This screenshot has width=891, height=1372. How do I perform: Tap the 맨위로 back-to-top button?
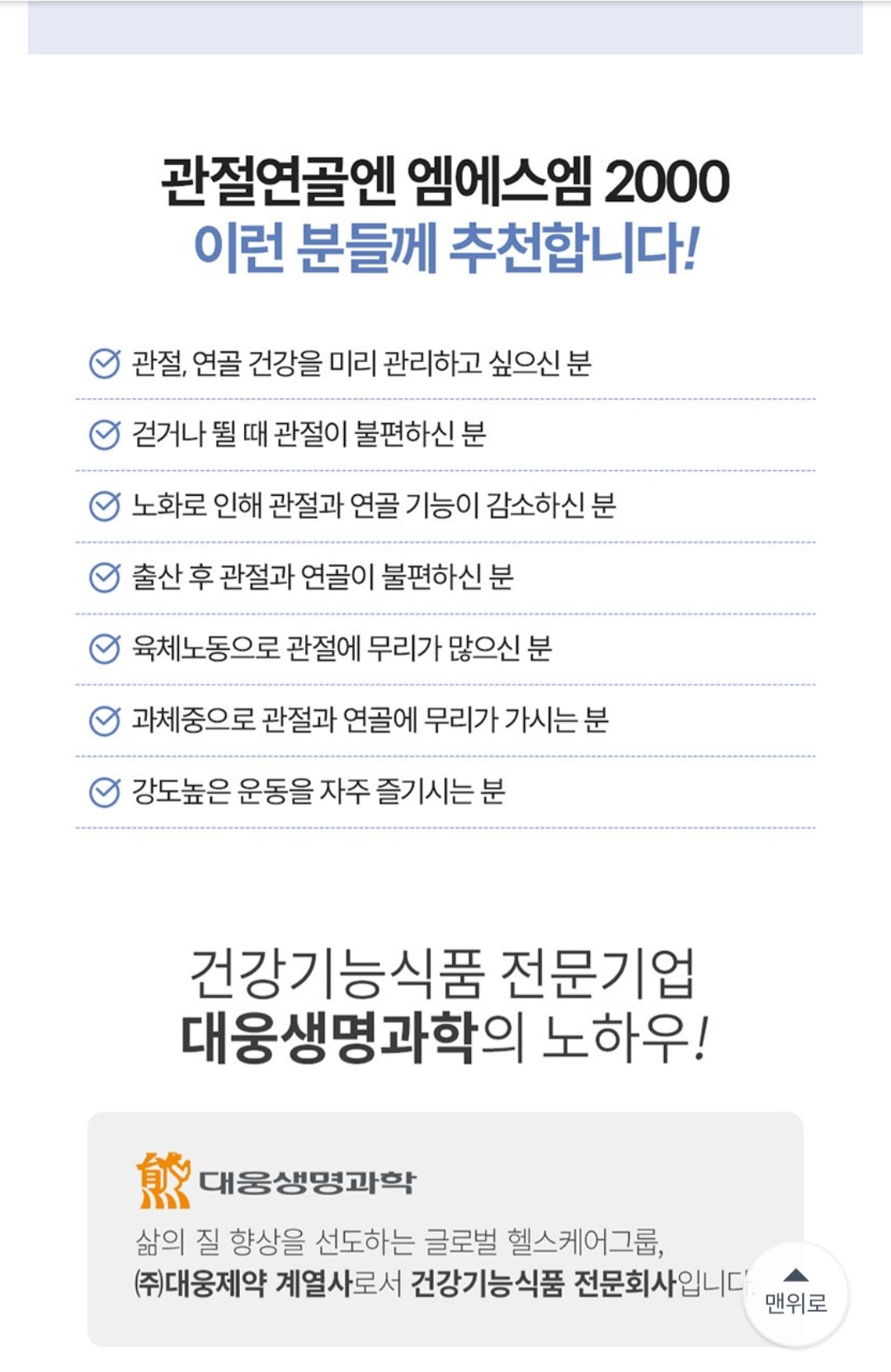tap(795, 1294)
